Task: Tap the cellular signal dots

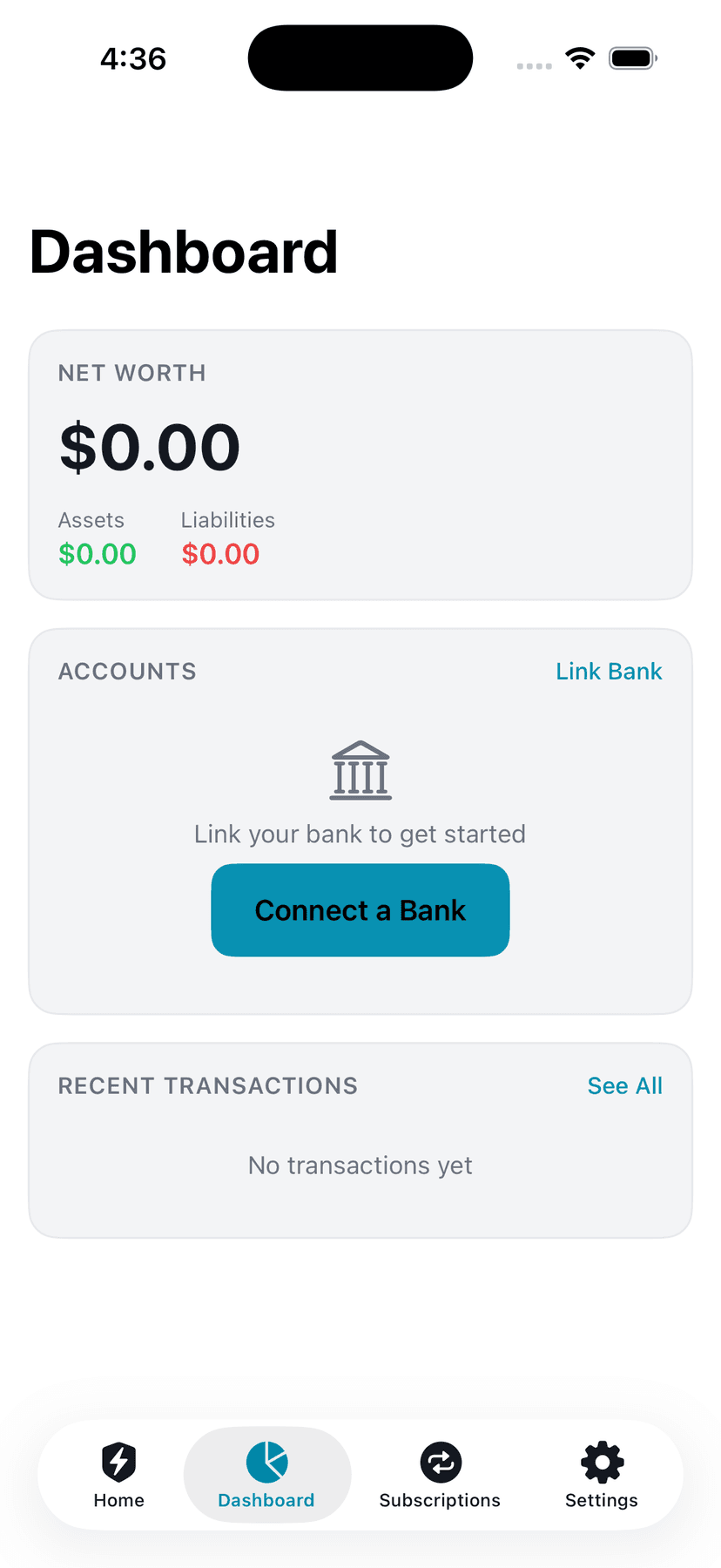Action: (534, 65)
